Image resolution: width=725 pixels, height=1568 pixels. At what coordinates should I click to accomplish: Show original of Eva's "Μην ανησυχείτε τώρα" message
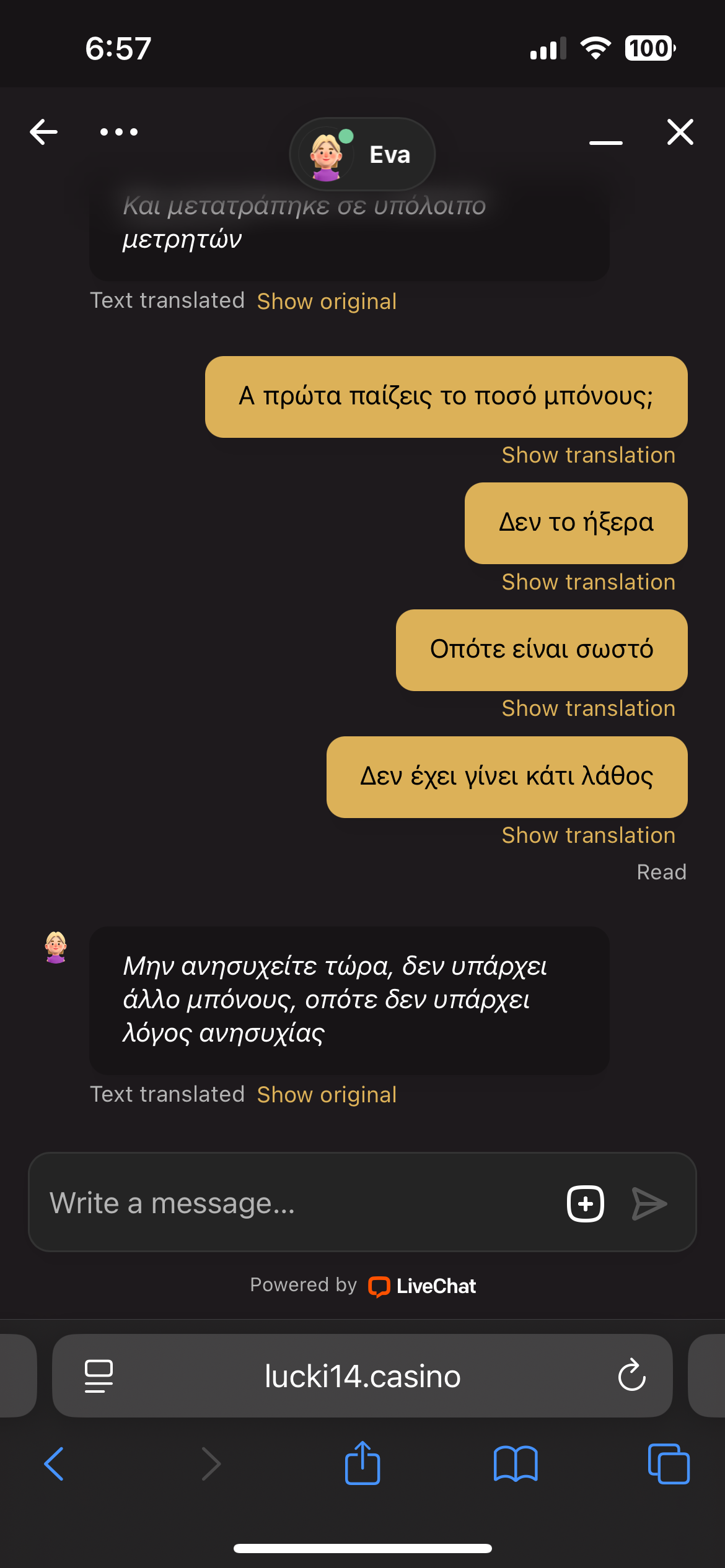click(327, 1095)
